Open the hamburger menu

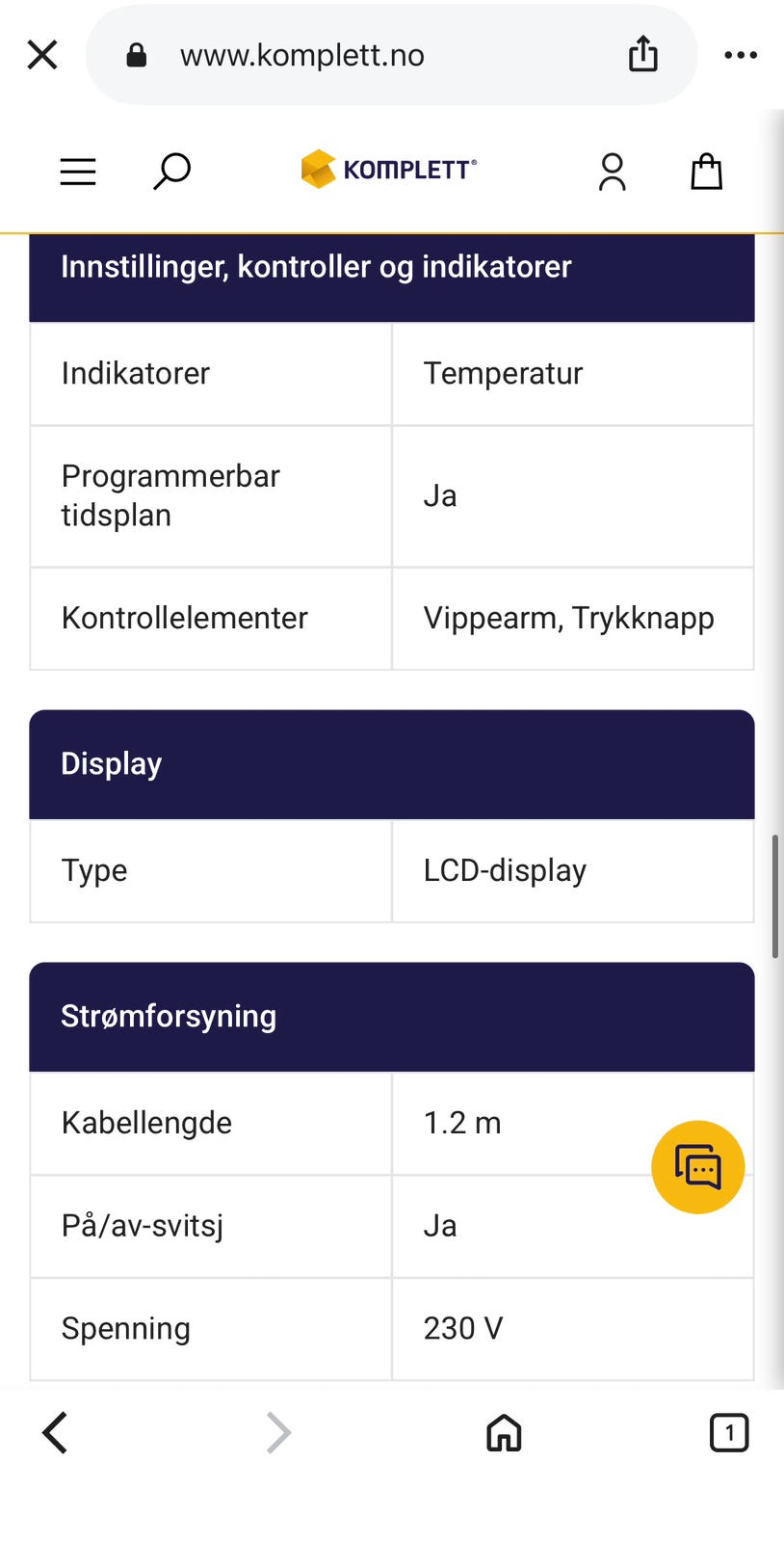tap(78, 172)
